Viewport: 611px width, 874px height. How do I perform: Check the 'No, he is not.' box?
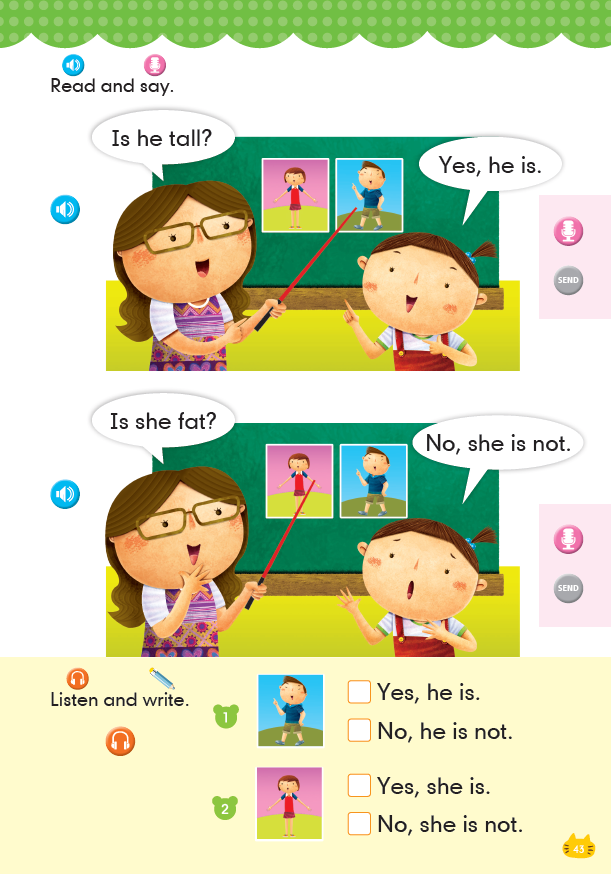359,731
